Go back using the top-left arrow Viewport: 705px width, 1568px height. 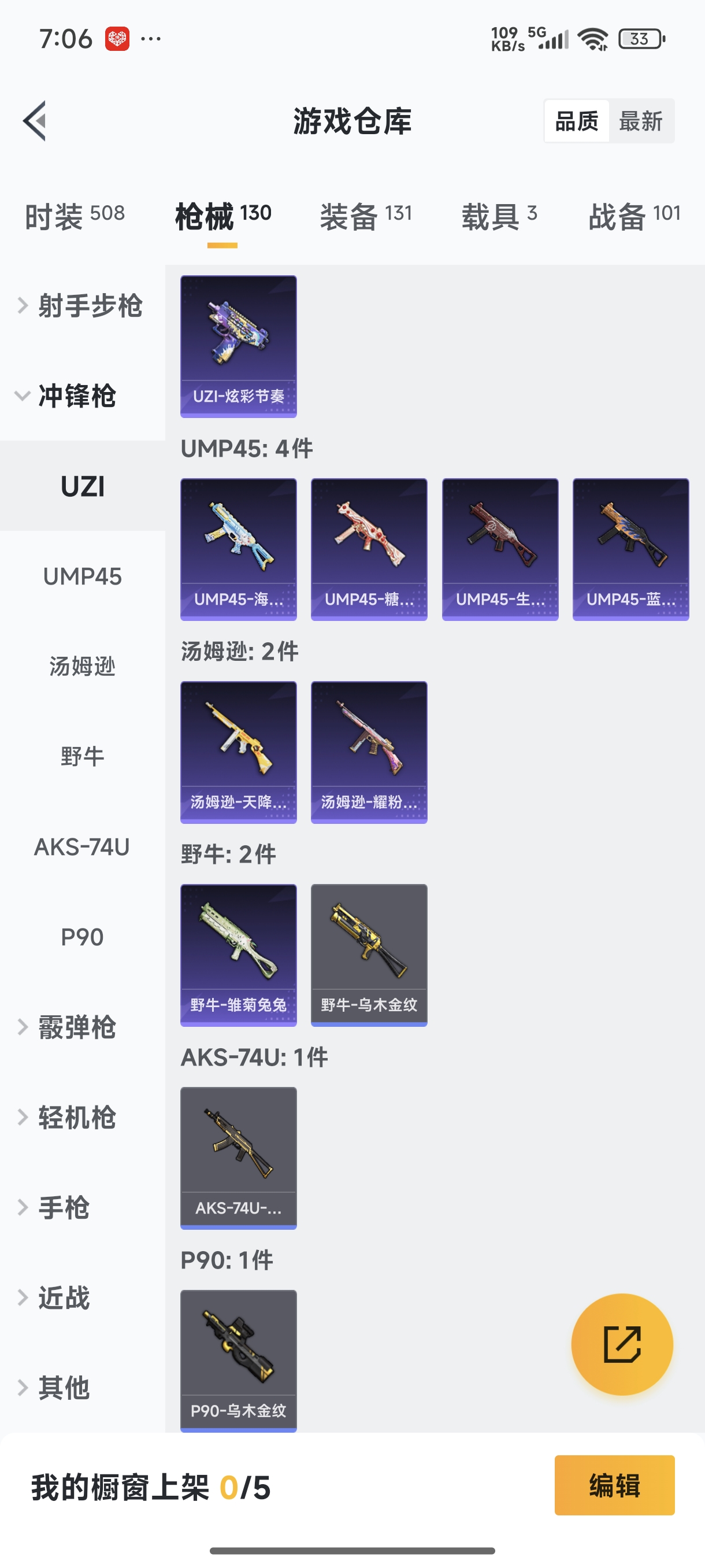tap(35, 120)
